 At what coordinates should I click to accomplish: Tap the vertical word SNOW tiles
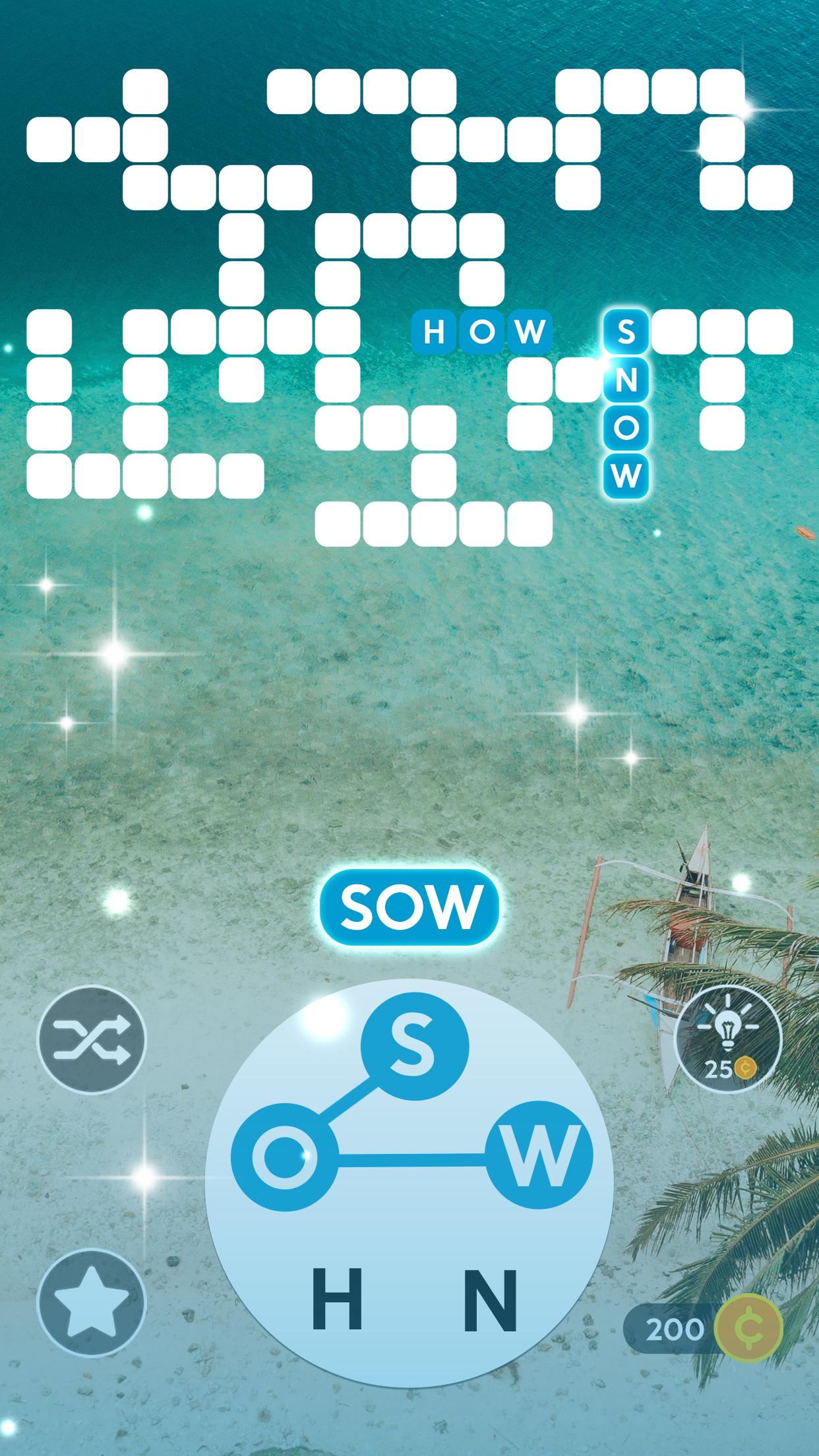(x=626, y=404)
